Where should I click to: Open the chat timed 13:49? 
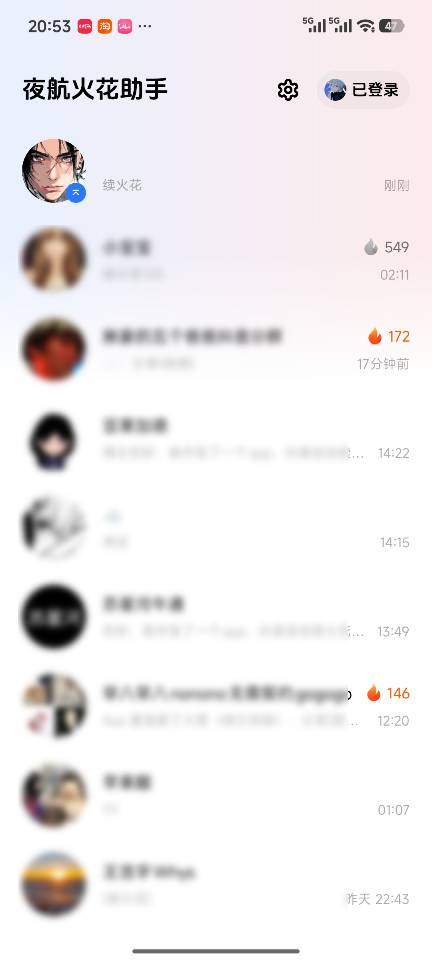[x=216, y=617]
